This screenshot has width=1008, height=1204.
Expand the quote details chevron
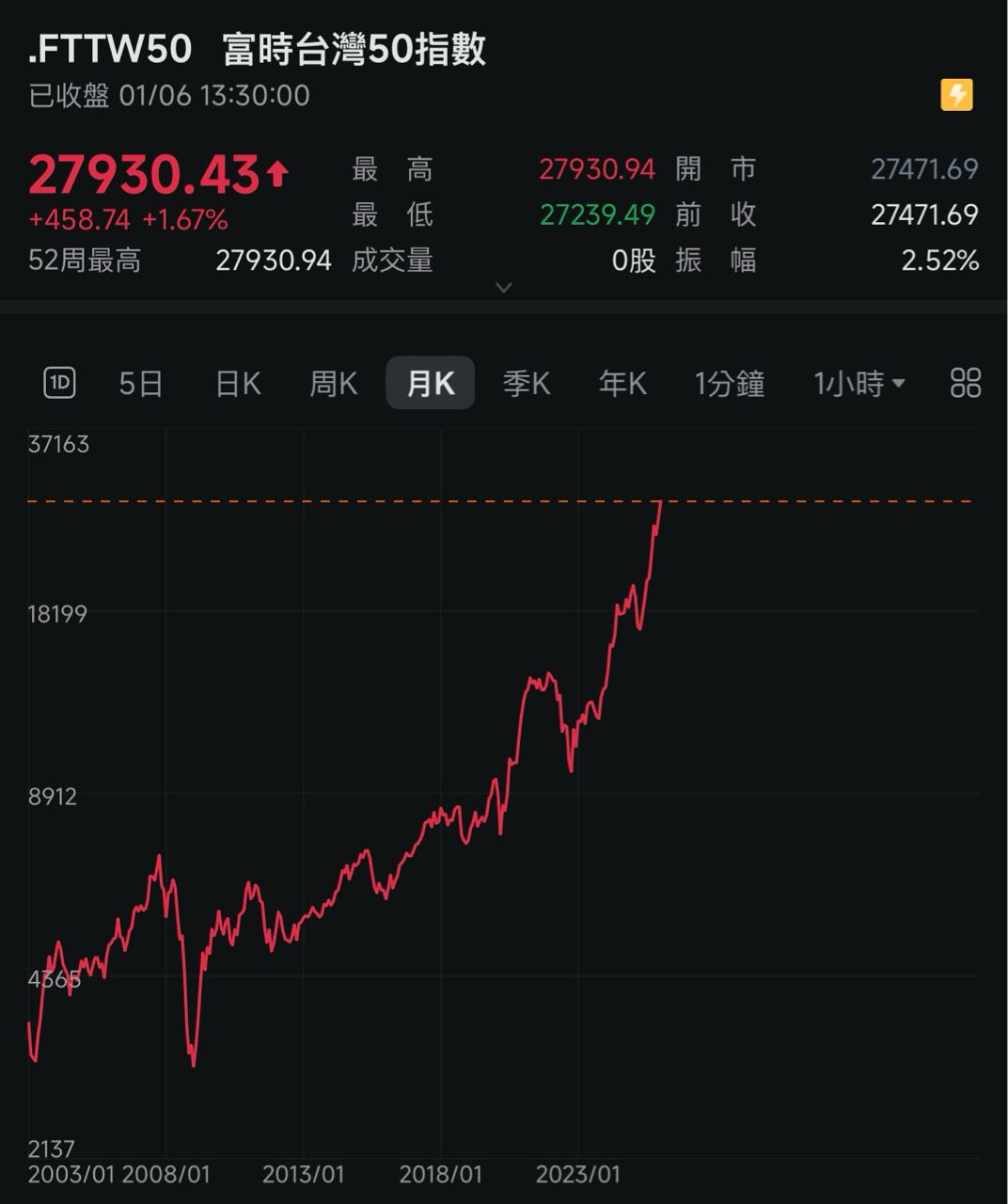pyautogui.click(x=504, y=287)
